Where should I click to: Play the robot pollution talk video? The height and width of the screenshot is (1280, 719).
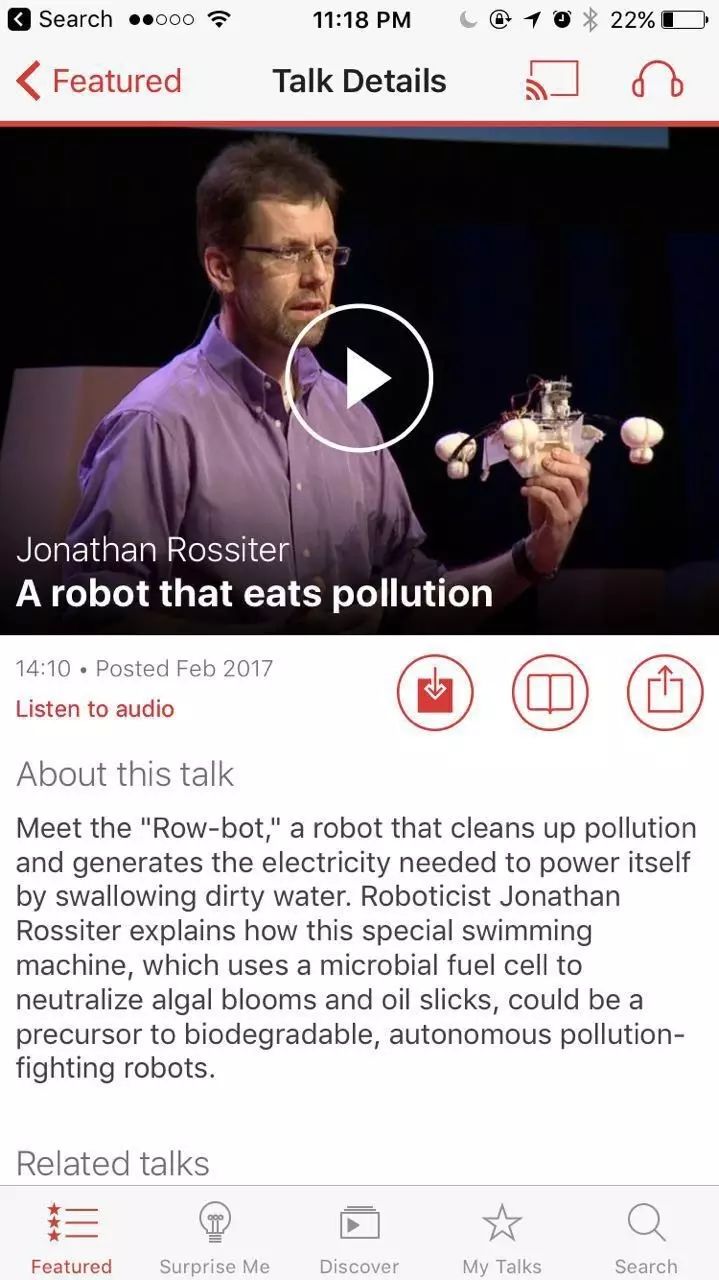359,378
